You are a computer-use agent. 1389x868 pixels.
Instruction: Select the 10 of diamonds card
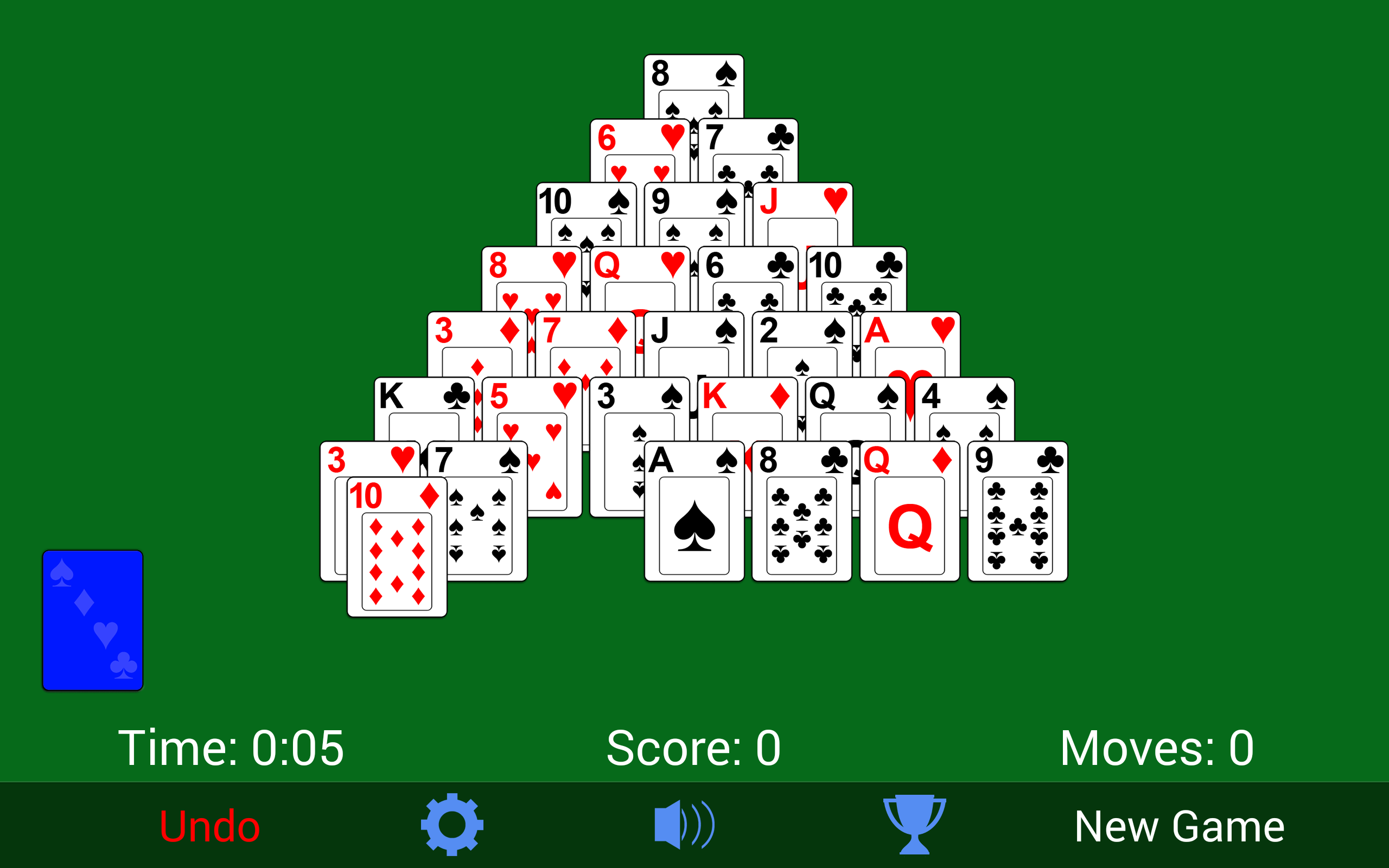click(397, 551)
